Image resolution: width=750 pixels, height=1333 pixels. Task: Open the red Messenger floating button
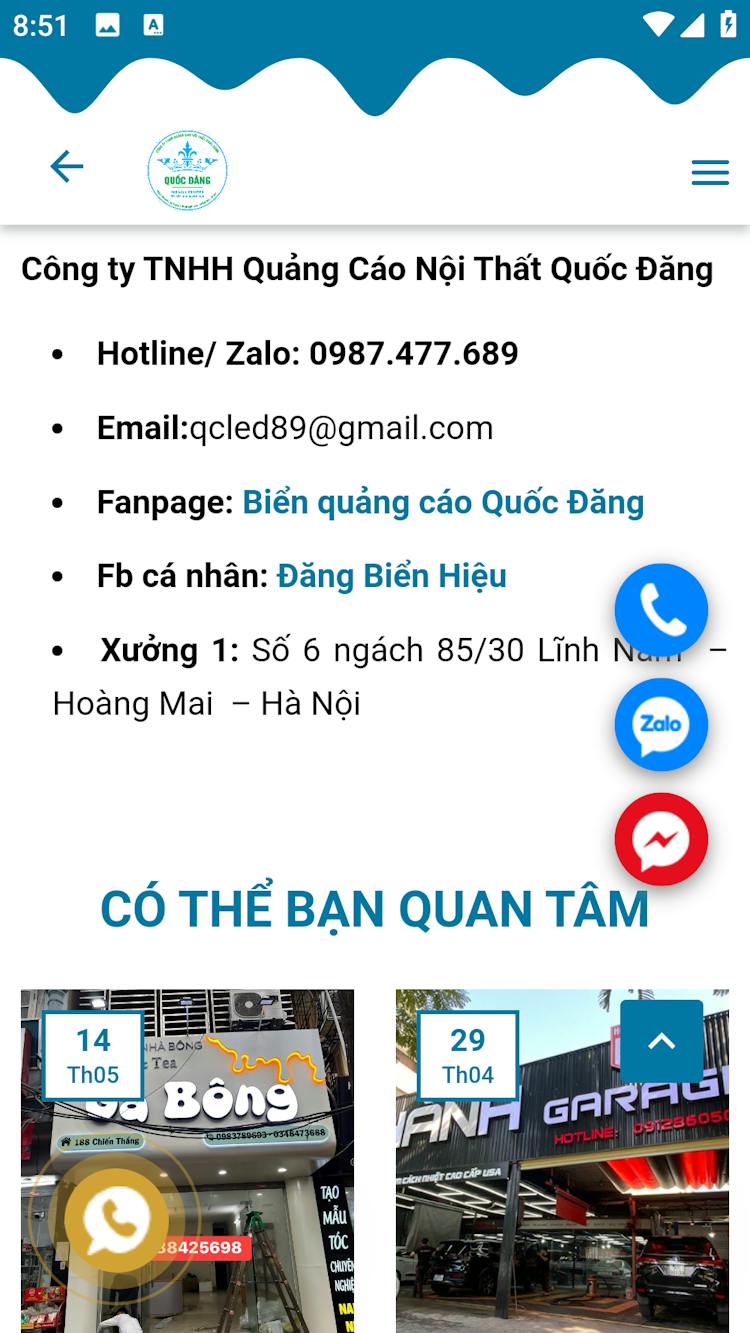[661, 839]
